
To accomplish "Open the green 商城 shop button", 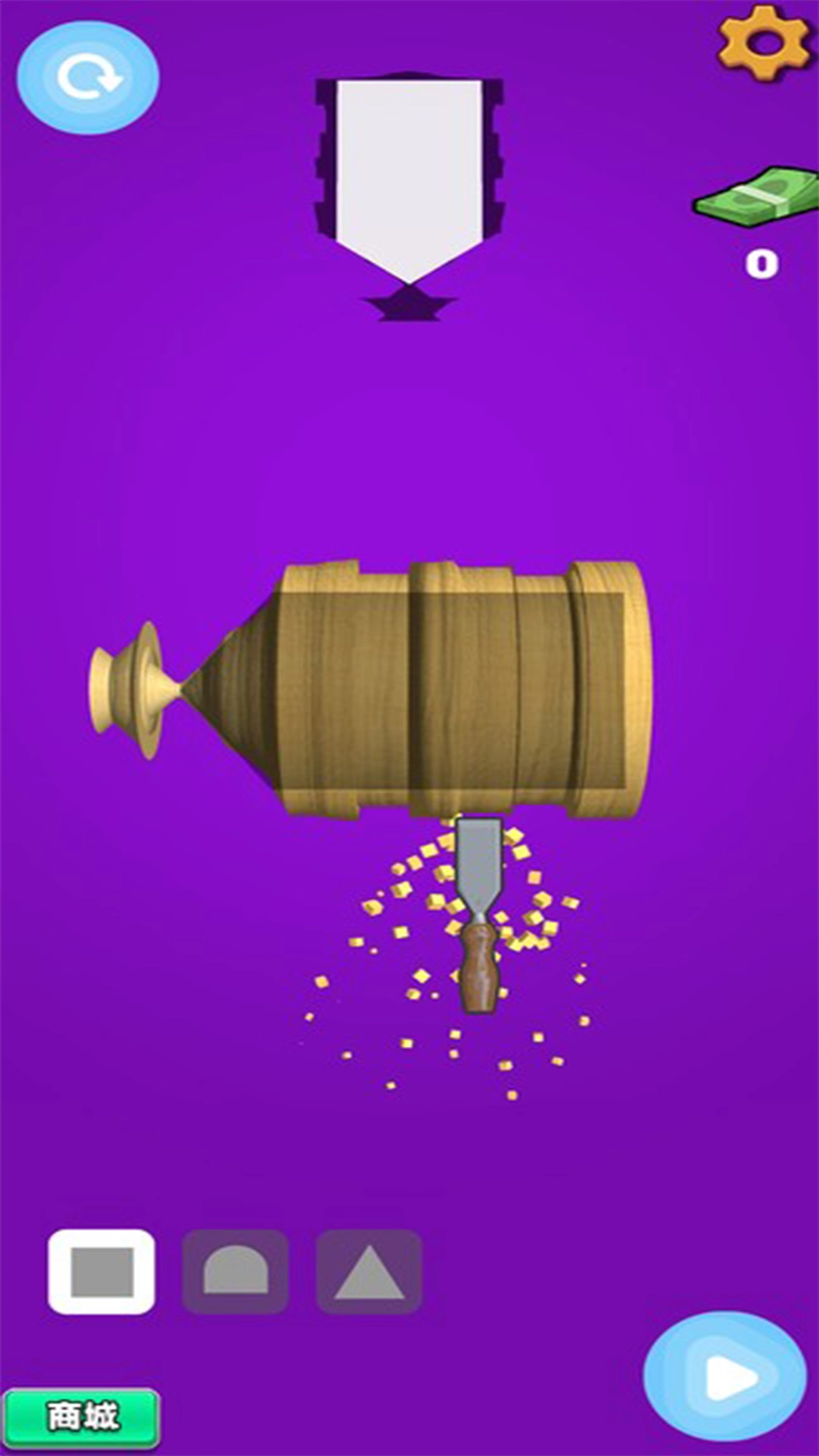I will coord(82,1417).
